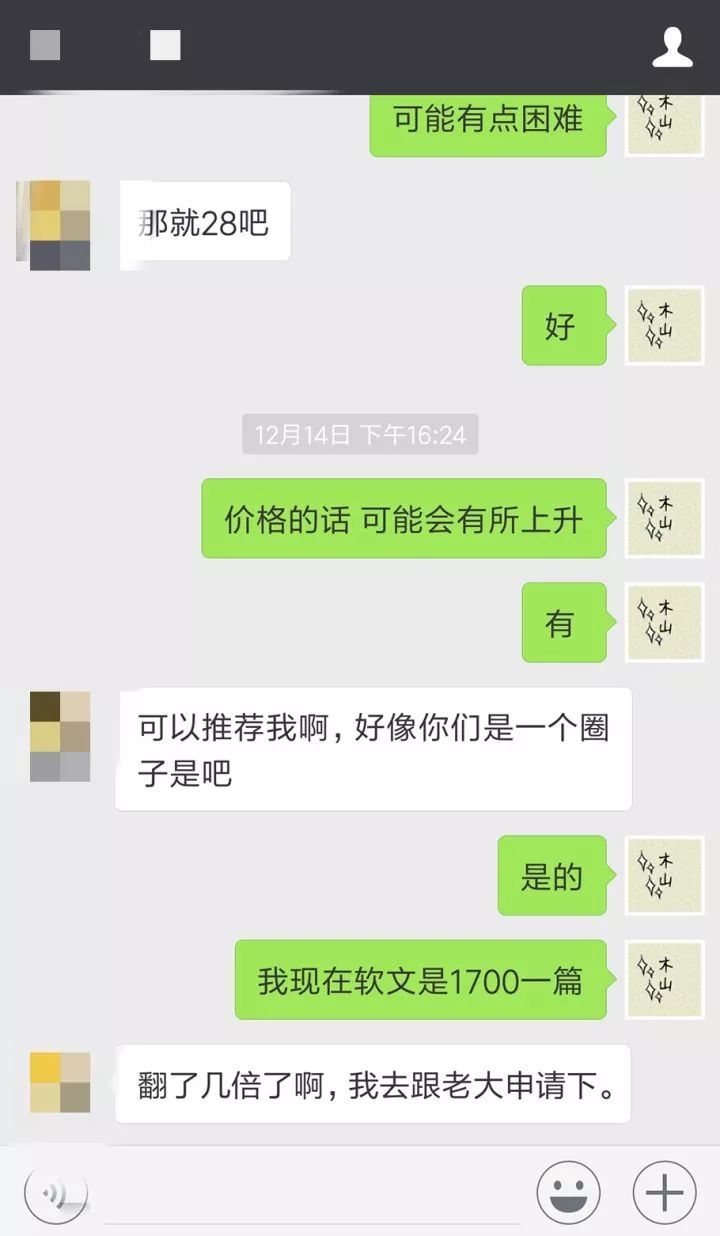Open sender avatar beside 那就28吧
The width and height of the screenshot is (720, 1236).
pos(54,225)
